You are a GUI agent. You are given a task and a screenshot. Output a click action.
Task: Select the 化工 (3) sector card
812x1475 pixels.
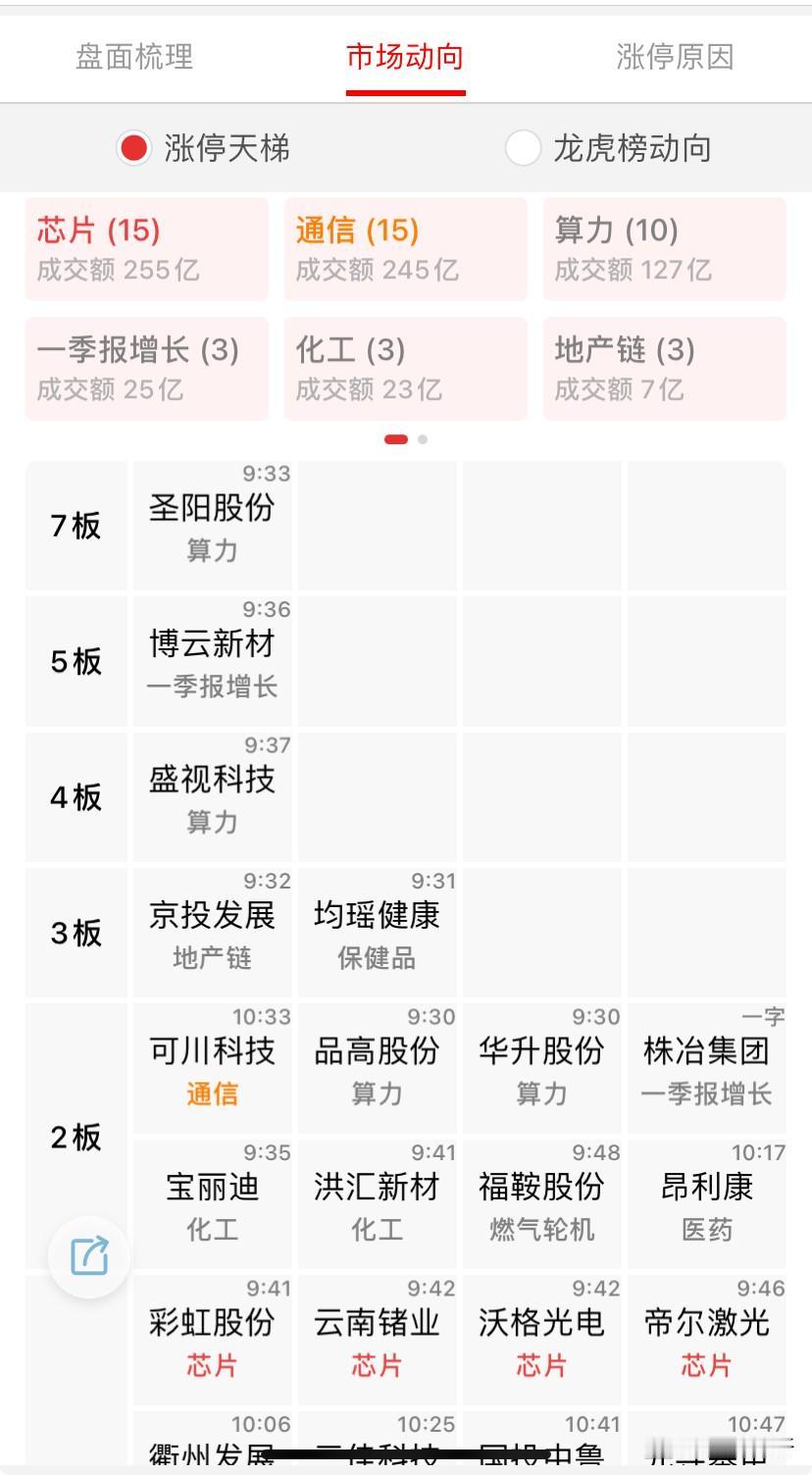tap(404, 369)
